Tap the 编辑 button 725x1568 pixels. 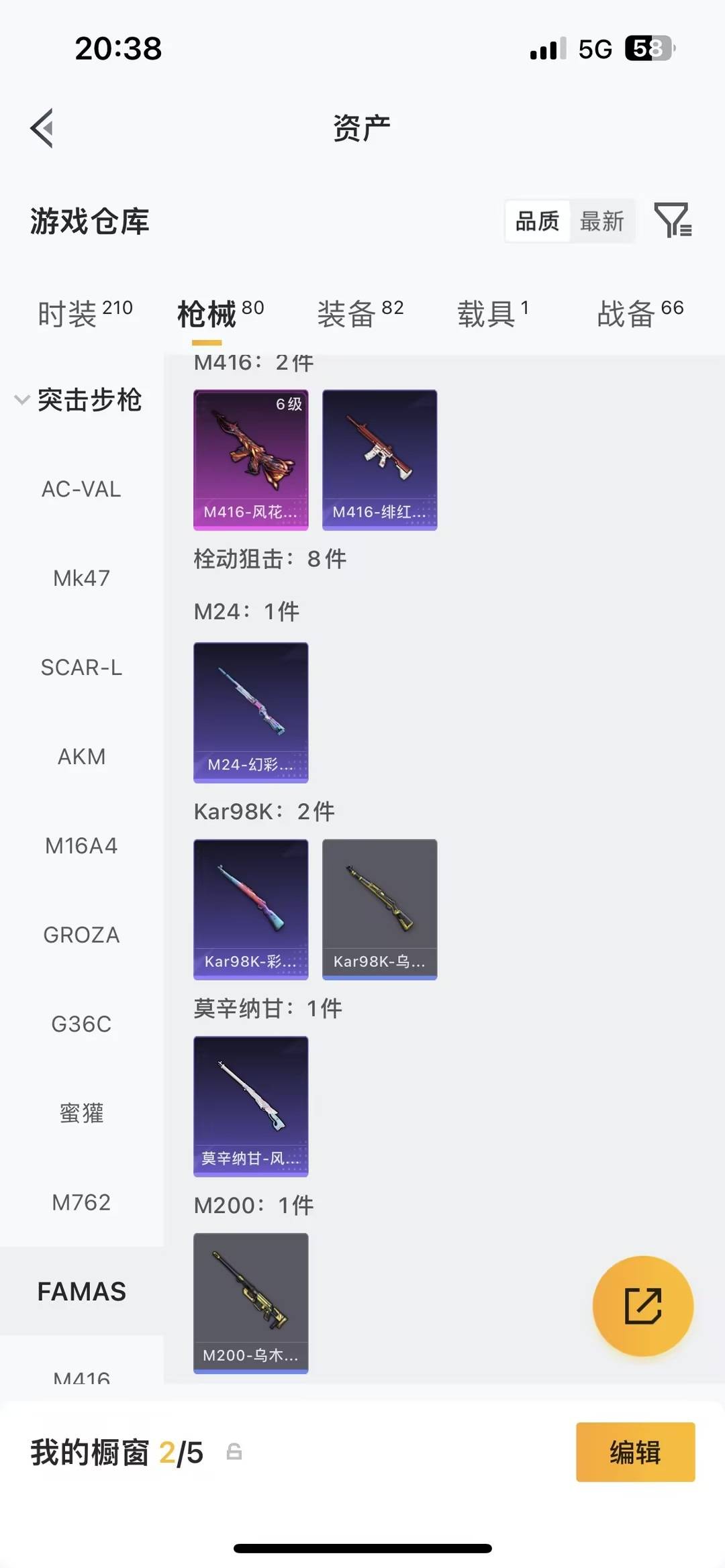[635, 1452]
